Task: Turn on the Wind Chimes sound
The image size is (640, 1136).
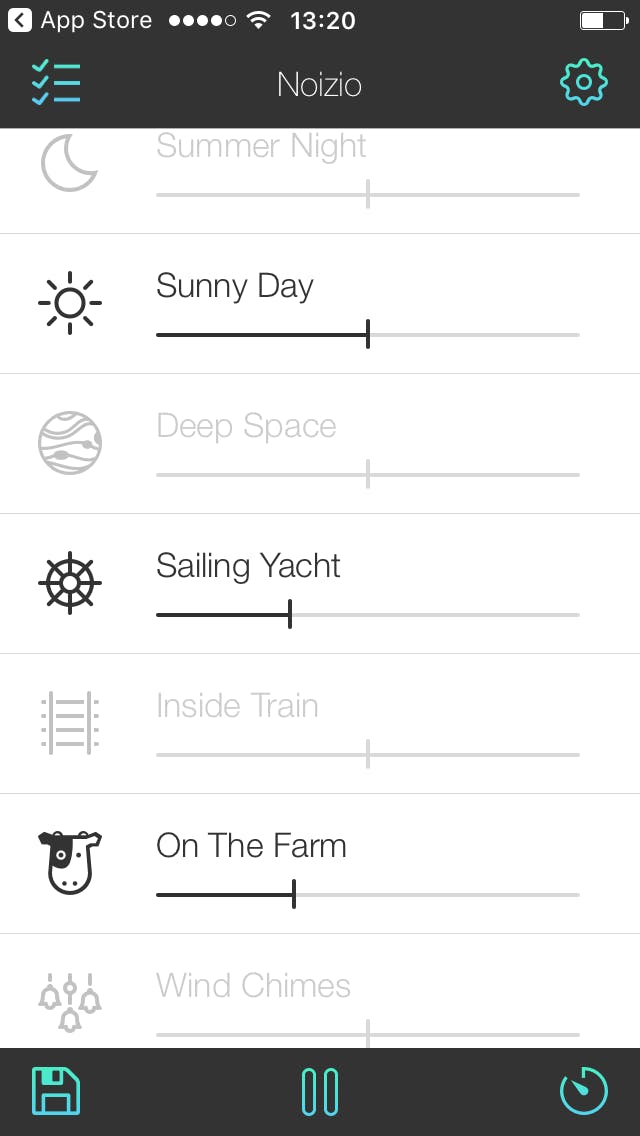Action: (70, 1001)
